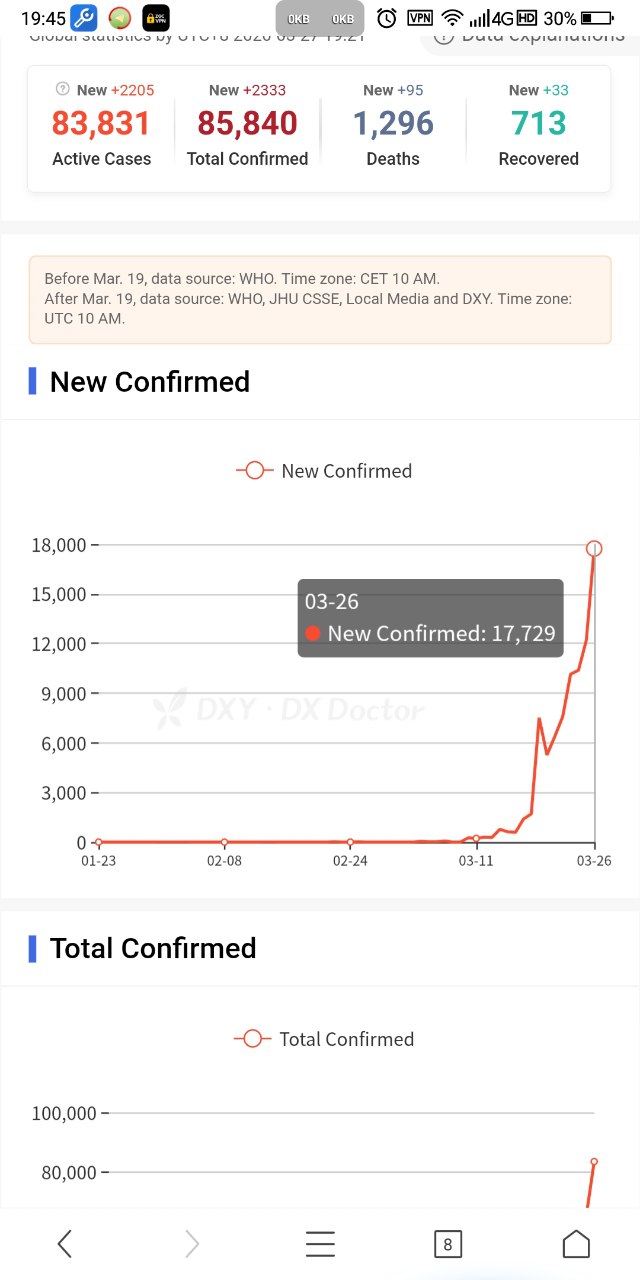Toggle the New Confirmed chart legend
The image size is (640, 1280).
click(324, 470)
